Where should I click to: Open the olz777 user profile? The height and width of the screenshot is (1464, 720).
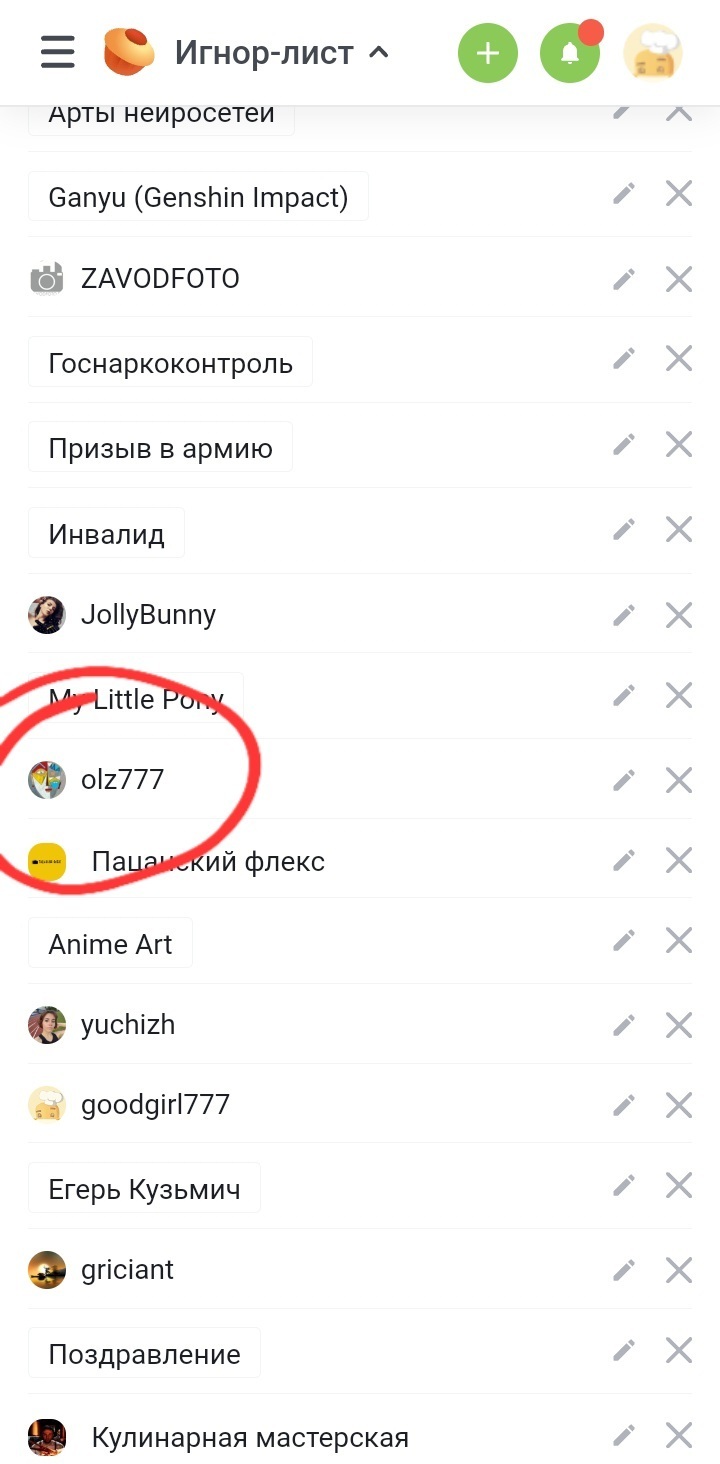click(x=122, y=780)
